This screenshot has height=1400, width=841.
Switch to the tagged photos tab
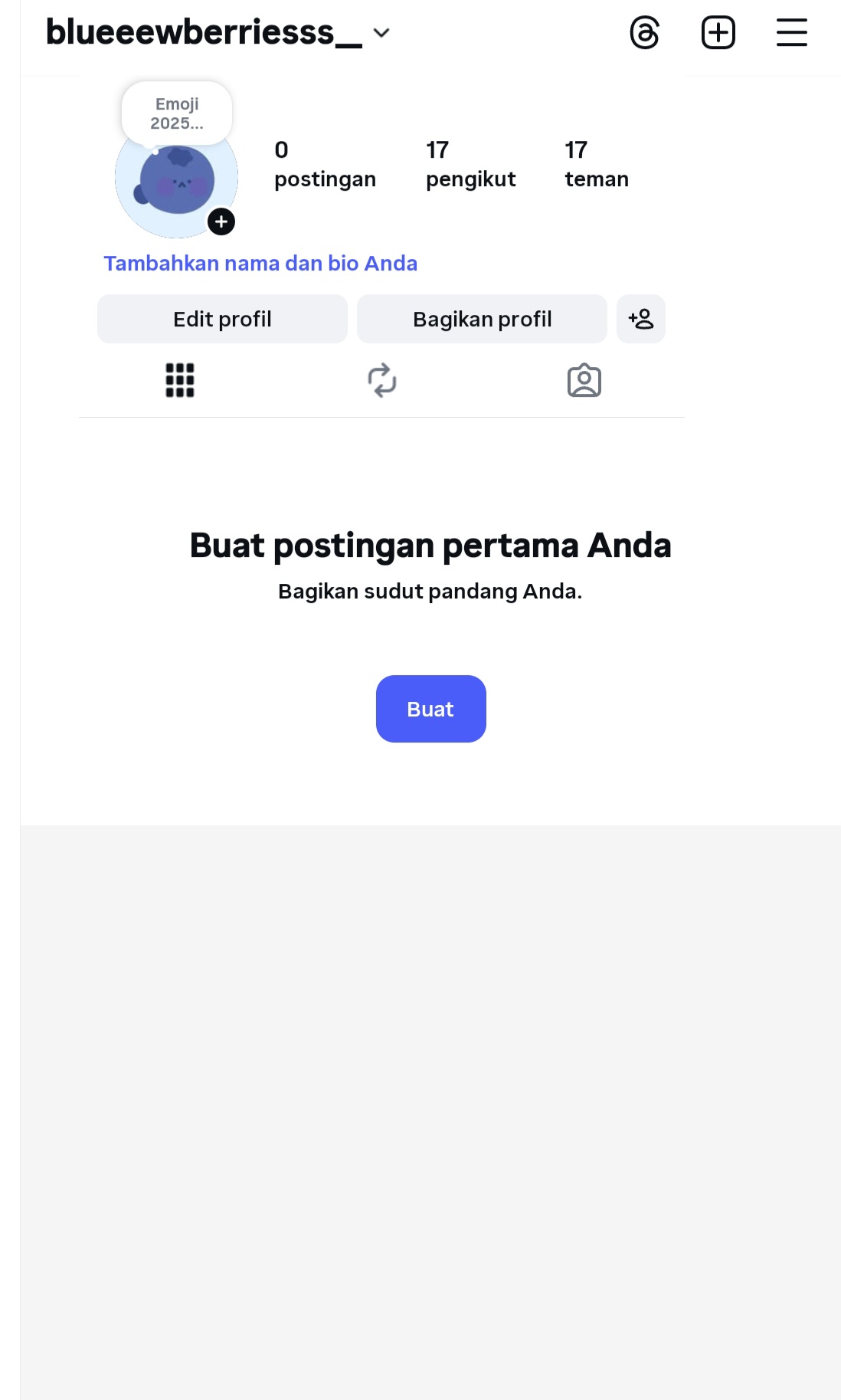[x=584, y=380]
